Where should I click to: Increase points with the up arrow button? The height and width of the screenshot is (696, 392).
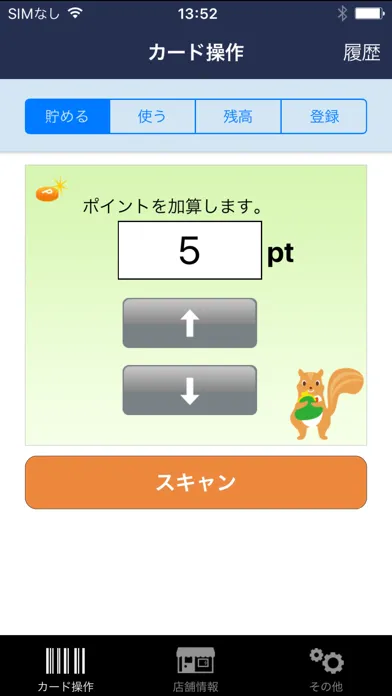click(x=190, y=323)
